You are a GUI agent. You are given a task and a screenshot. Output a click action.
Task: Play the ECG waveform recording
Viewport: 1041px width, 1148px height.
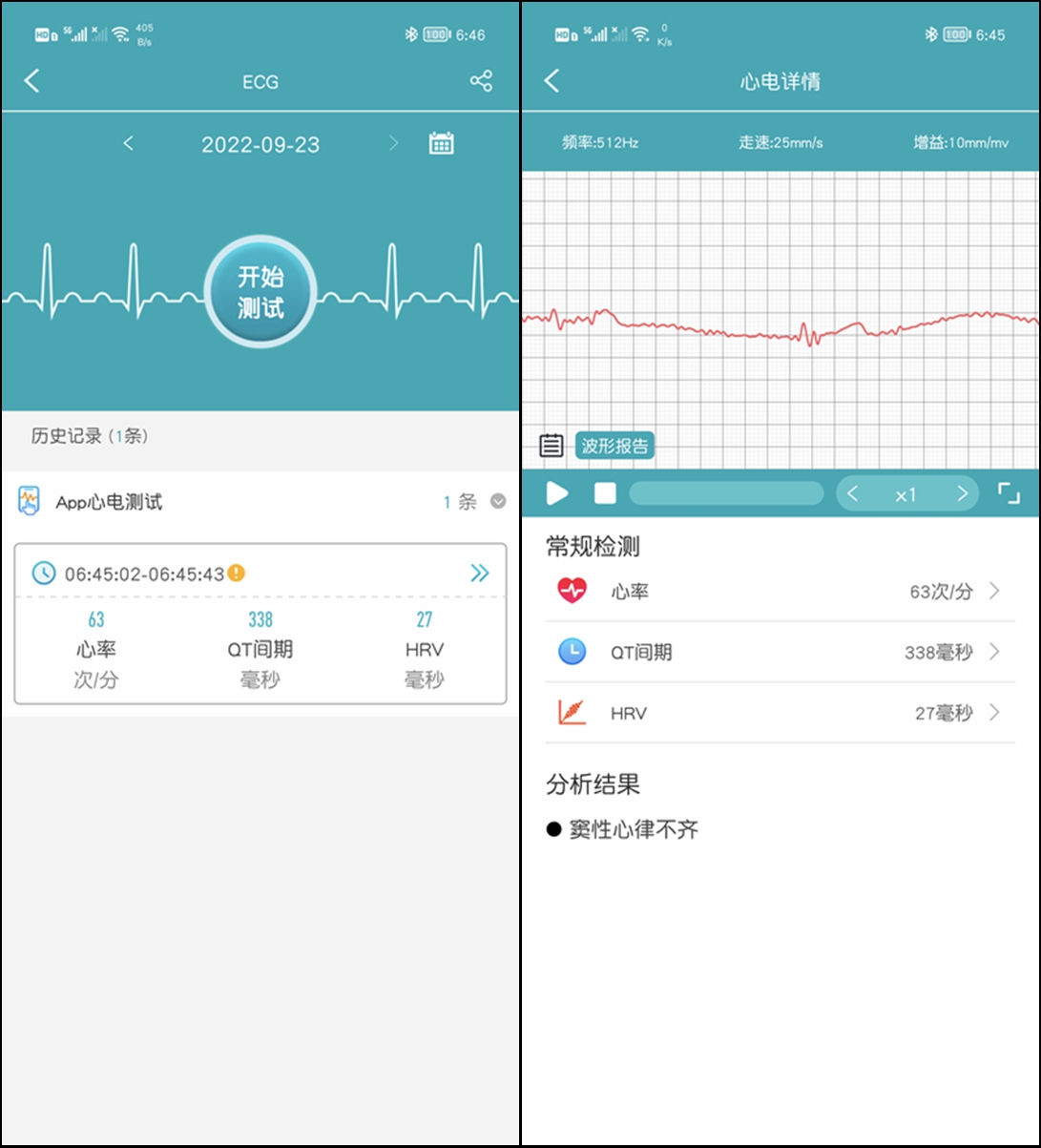(557, 493)
